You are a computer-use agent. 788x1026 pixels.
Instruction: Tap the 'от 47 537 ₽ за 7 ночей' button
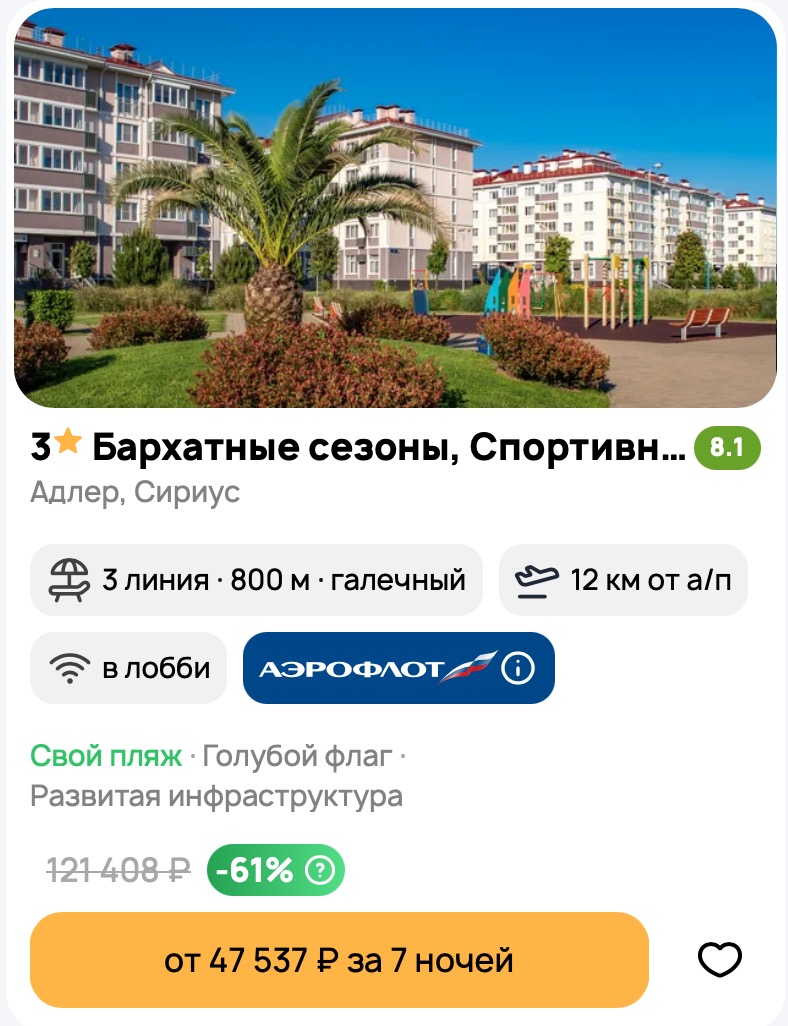339,960
